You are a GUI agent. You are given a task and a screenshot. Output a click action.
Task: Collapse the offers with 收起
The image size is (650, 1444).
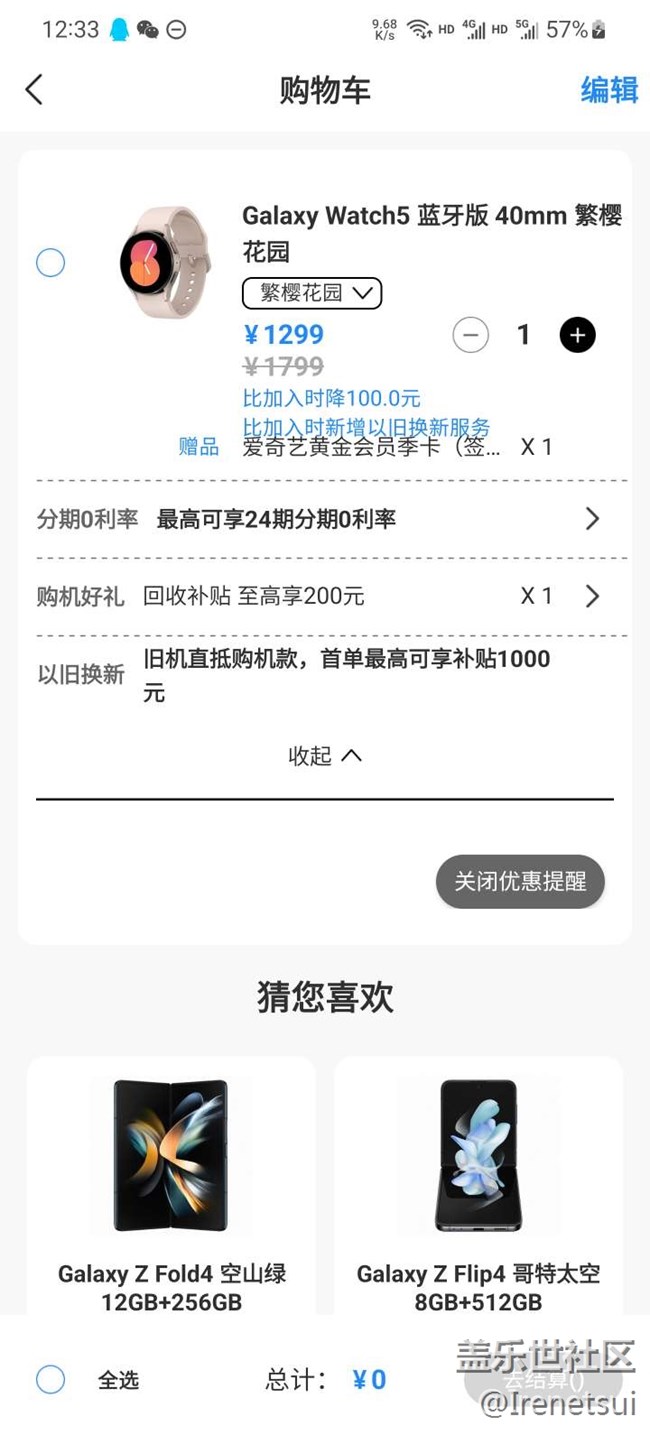tap(324, 756)
